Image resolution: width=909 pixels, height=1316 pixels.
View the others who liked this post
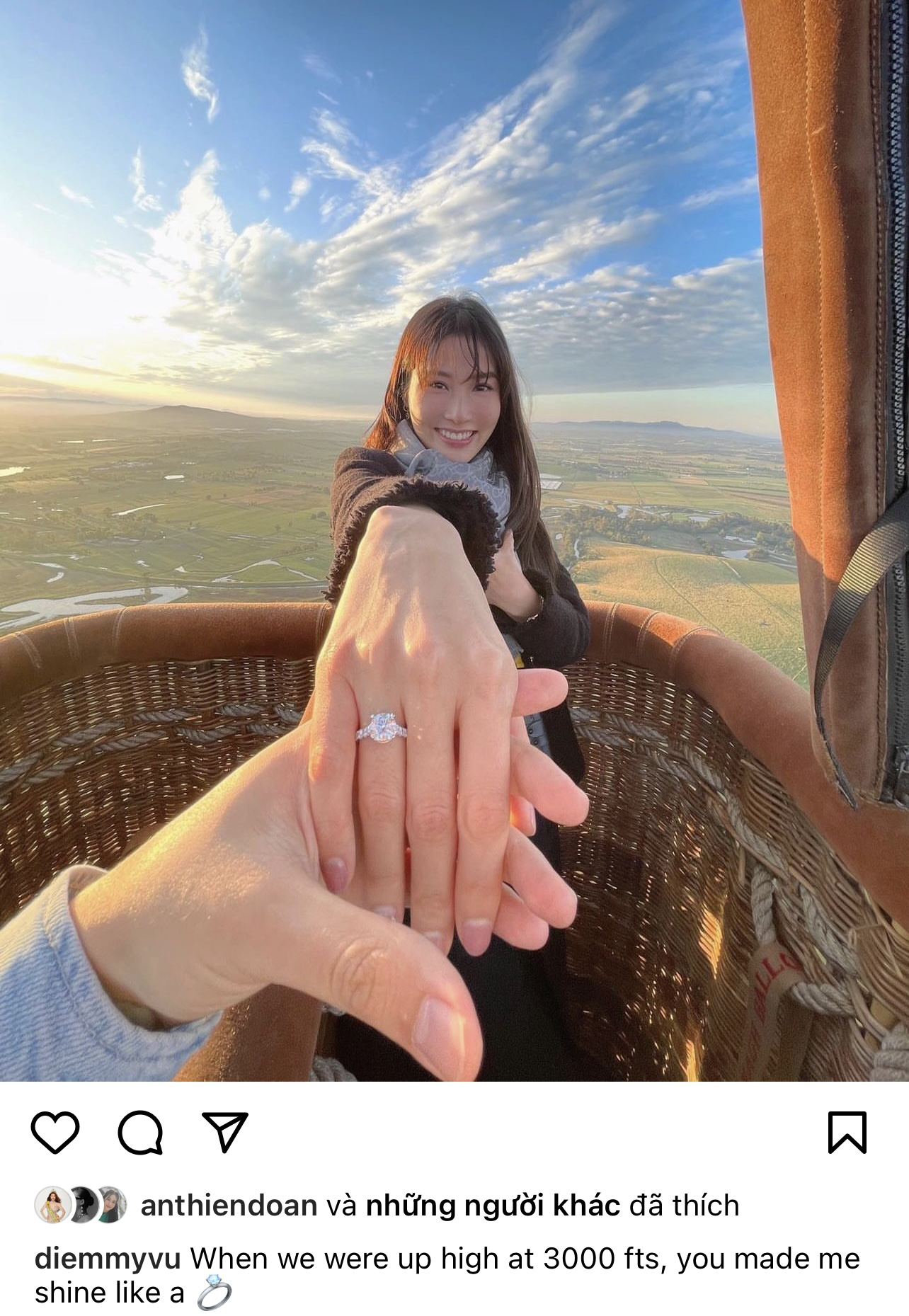[493, 1206]
